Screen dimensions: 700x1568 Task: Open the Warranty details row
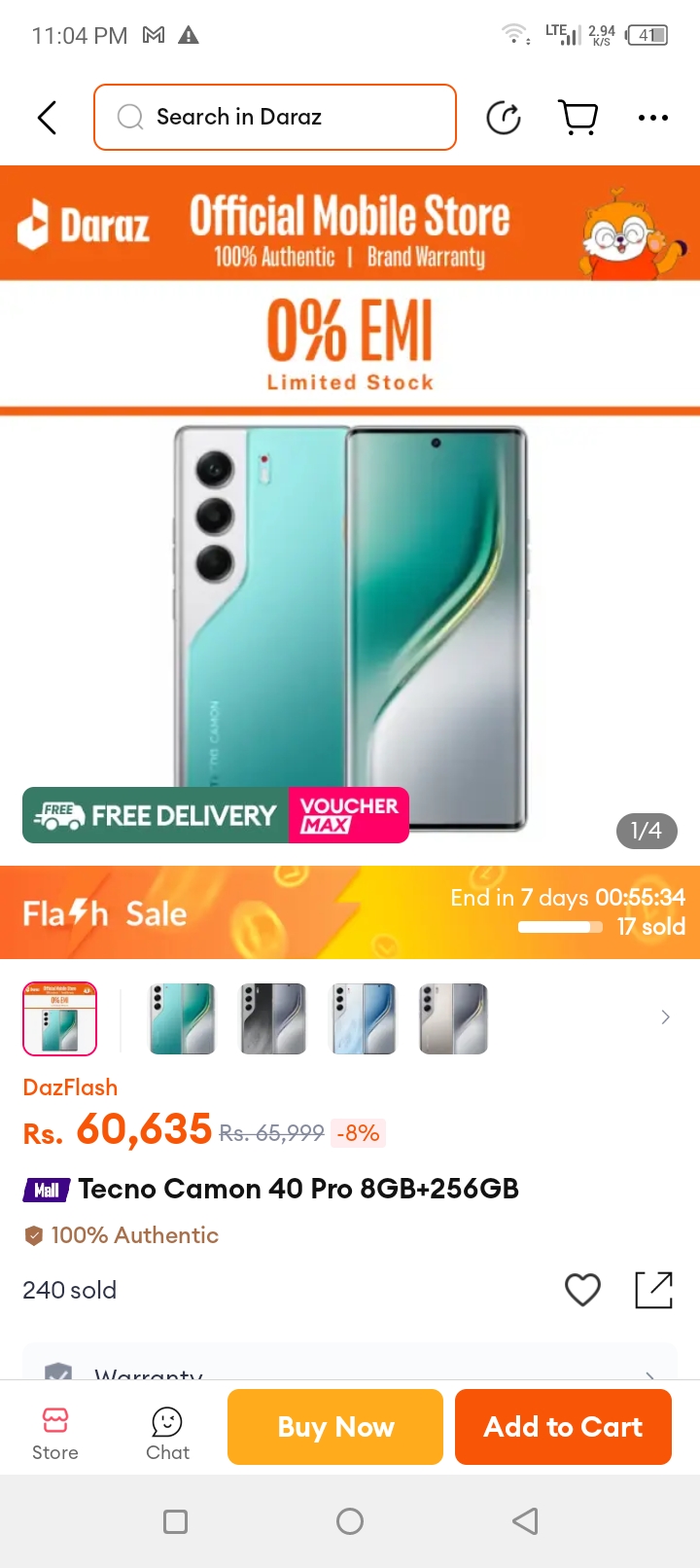coord(350,1370)
